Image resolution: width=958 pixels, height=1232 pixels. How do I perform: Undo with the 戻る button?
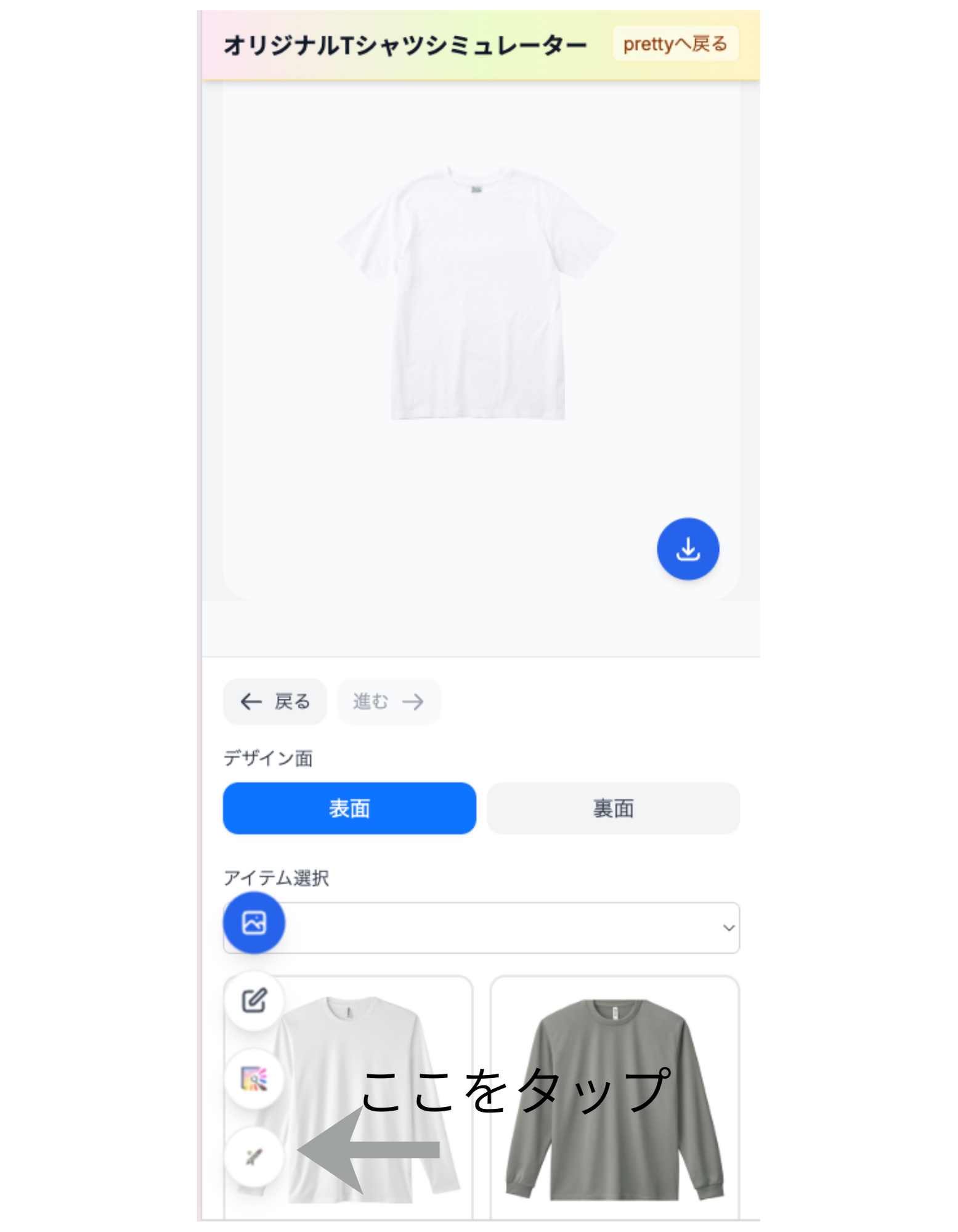coord(275,701)
